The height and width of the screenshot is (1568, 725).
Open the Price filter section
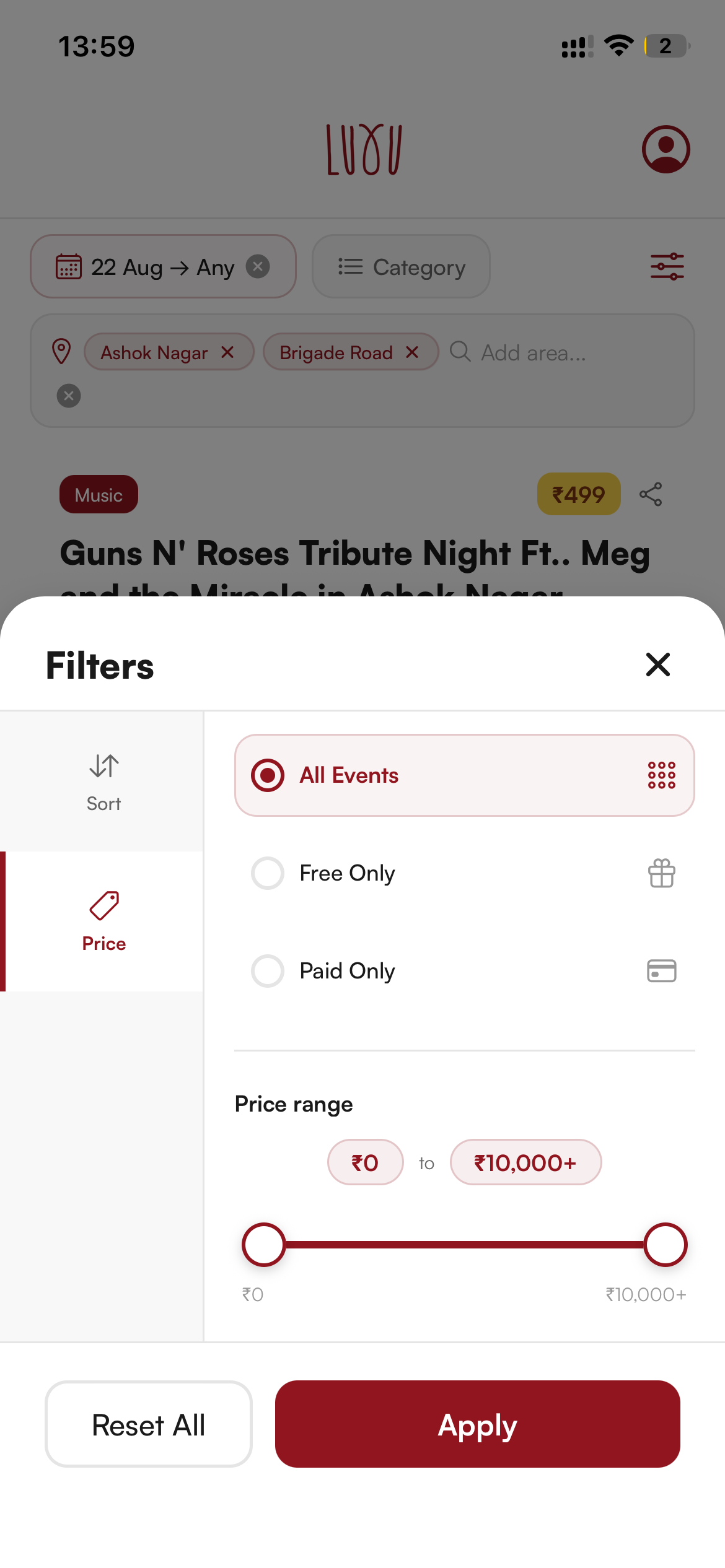click(102, 921)
